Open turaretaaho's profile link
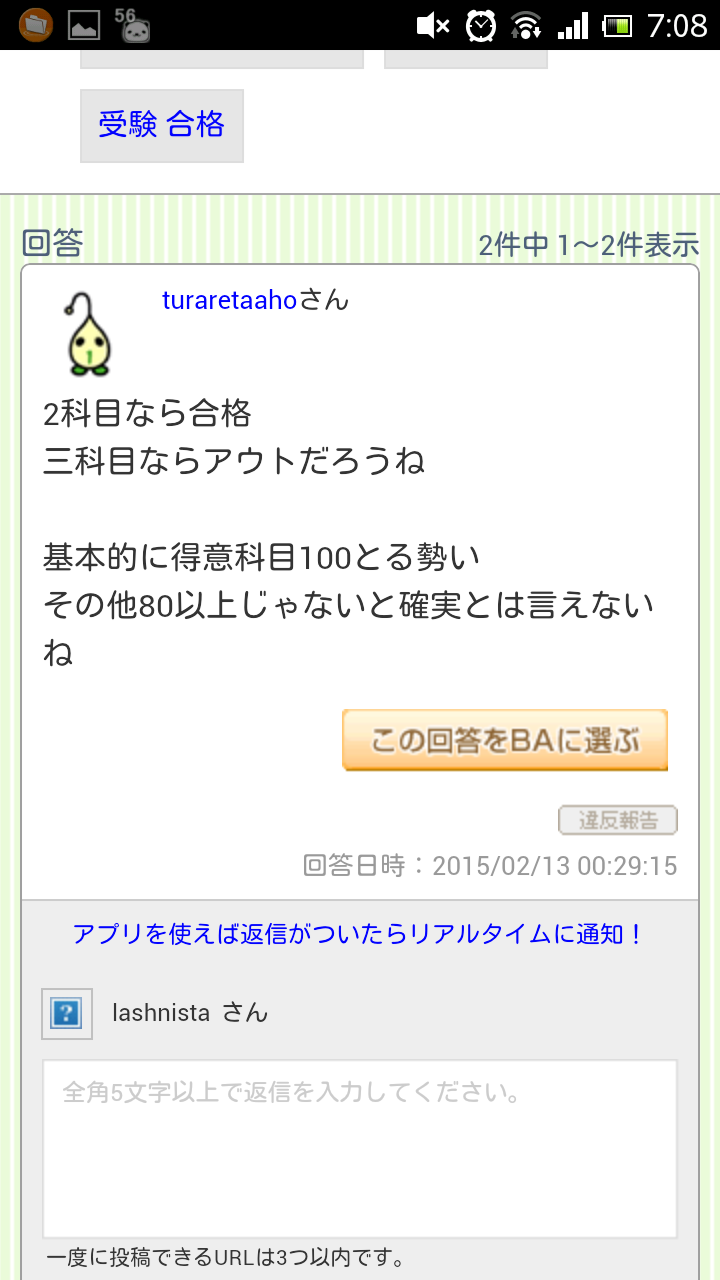Viewport: 720px width, 1280px height. pyautogui.click(x=230, y=299)
